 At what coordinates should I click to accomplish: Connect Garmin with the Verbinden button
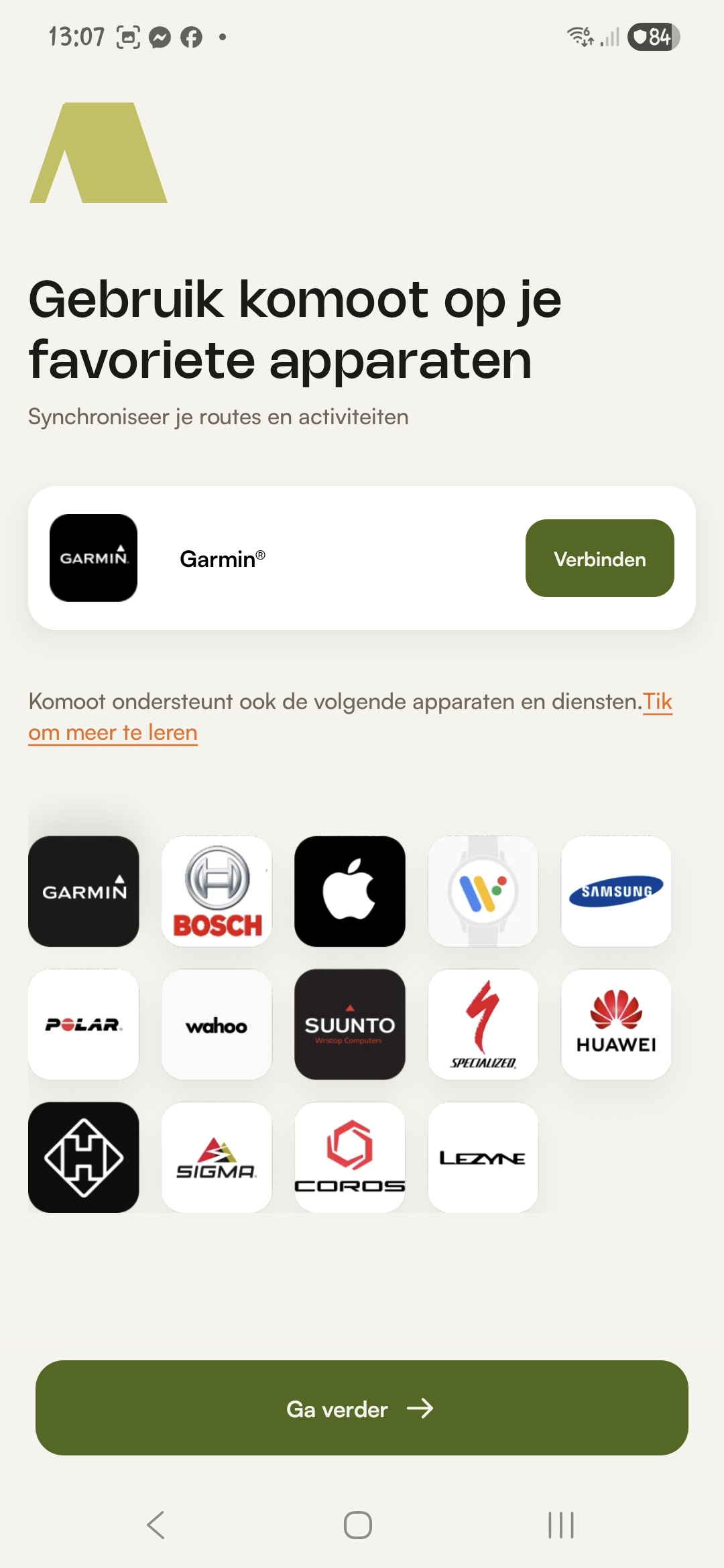(x=599, y=558)
